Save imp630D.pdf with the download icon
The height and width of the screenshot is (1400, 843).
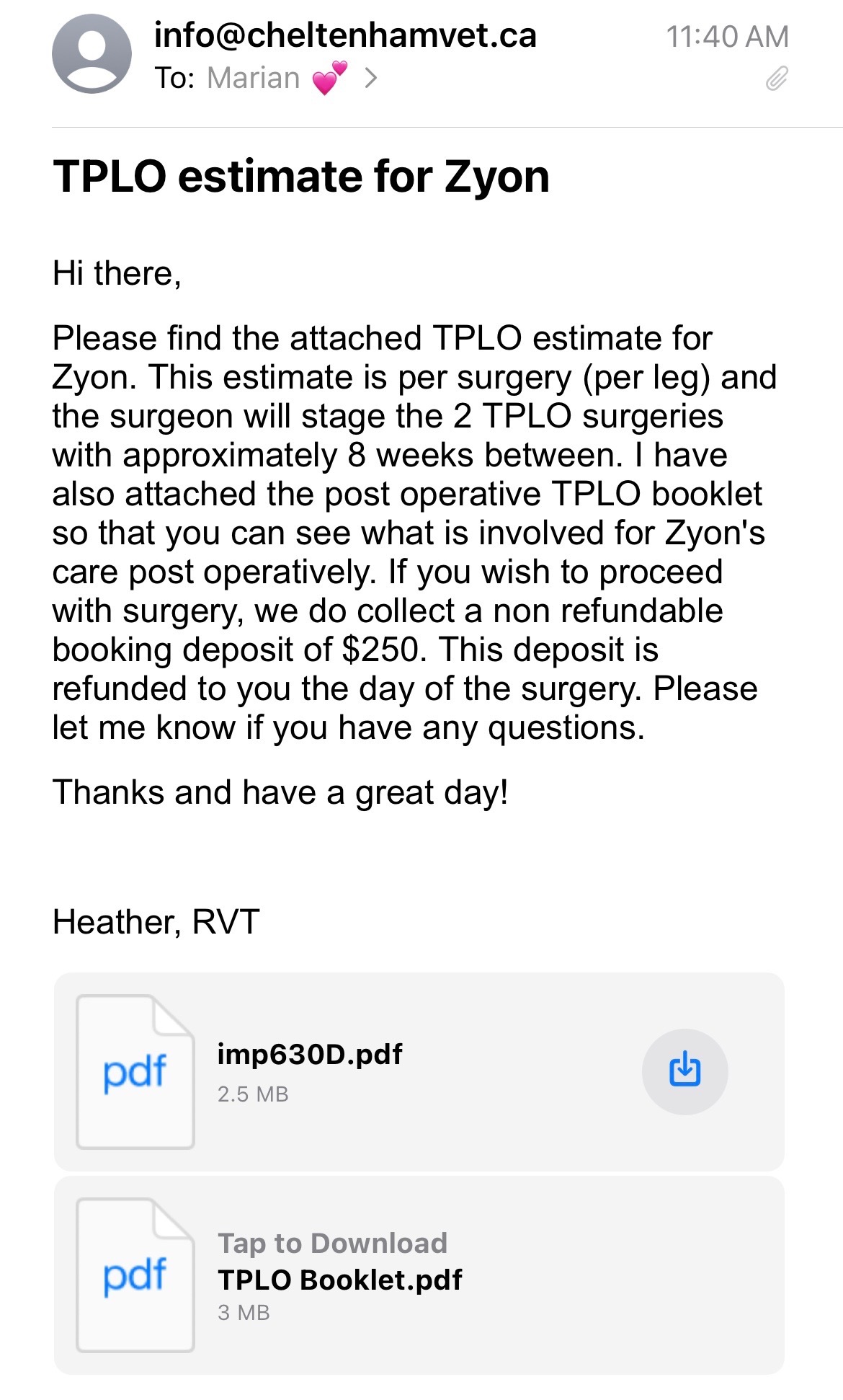[684, 1071]
